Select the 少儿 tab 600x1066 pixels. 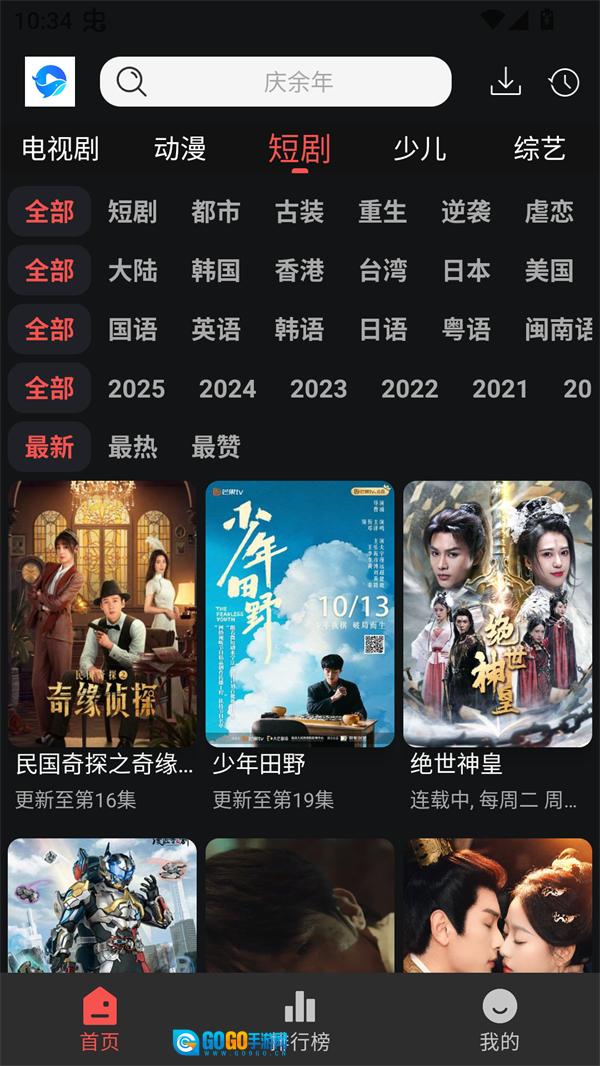419,149
